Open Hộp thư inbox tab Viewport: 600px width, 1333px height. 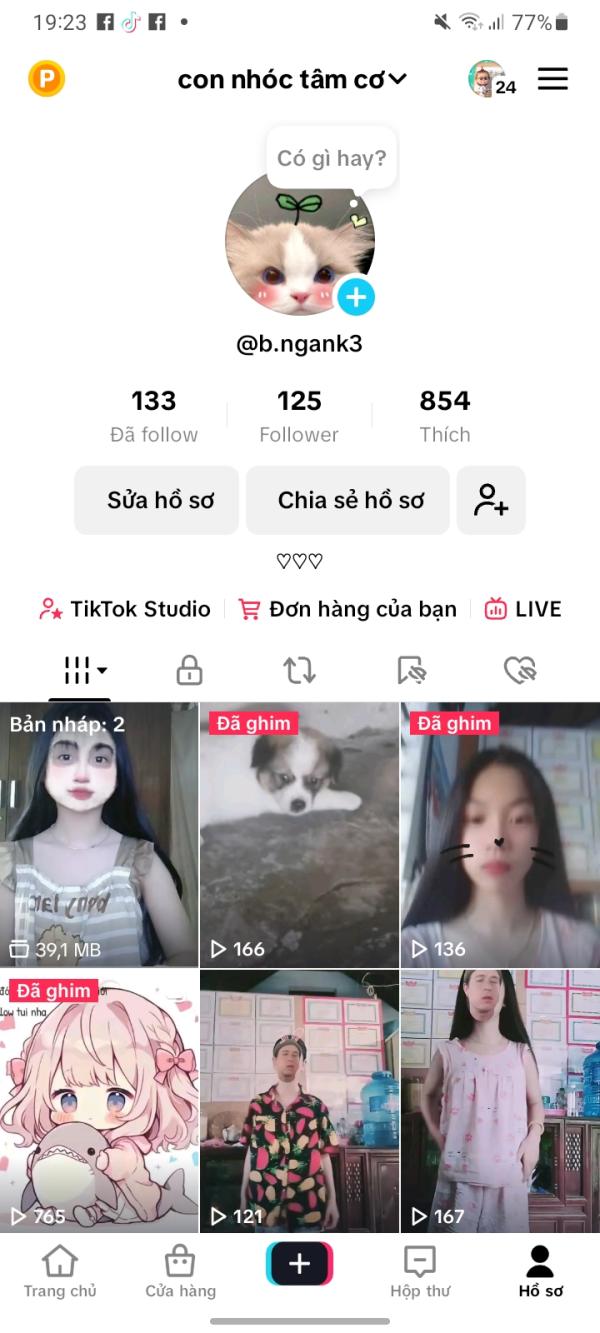(420, 1272)
